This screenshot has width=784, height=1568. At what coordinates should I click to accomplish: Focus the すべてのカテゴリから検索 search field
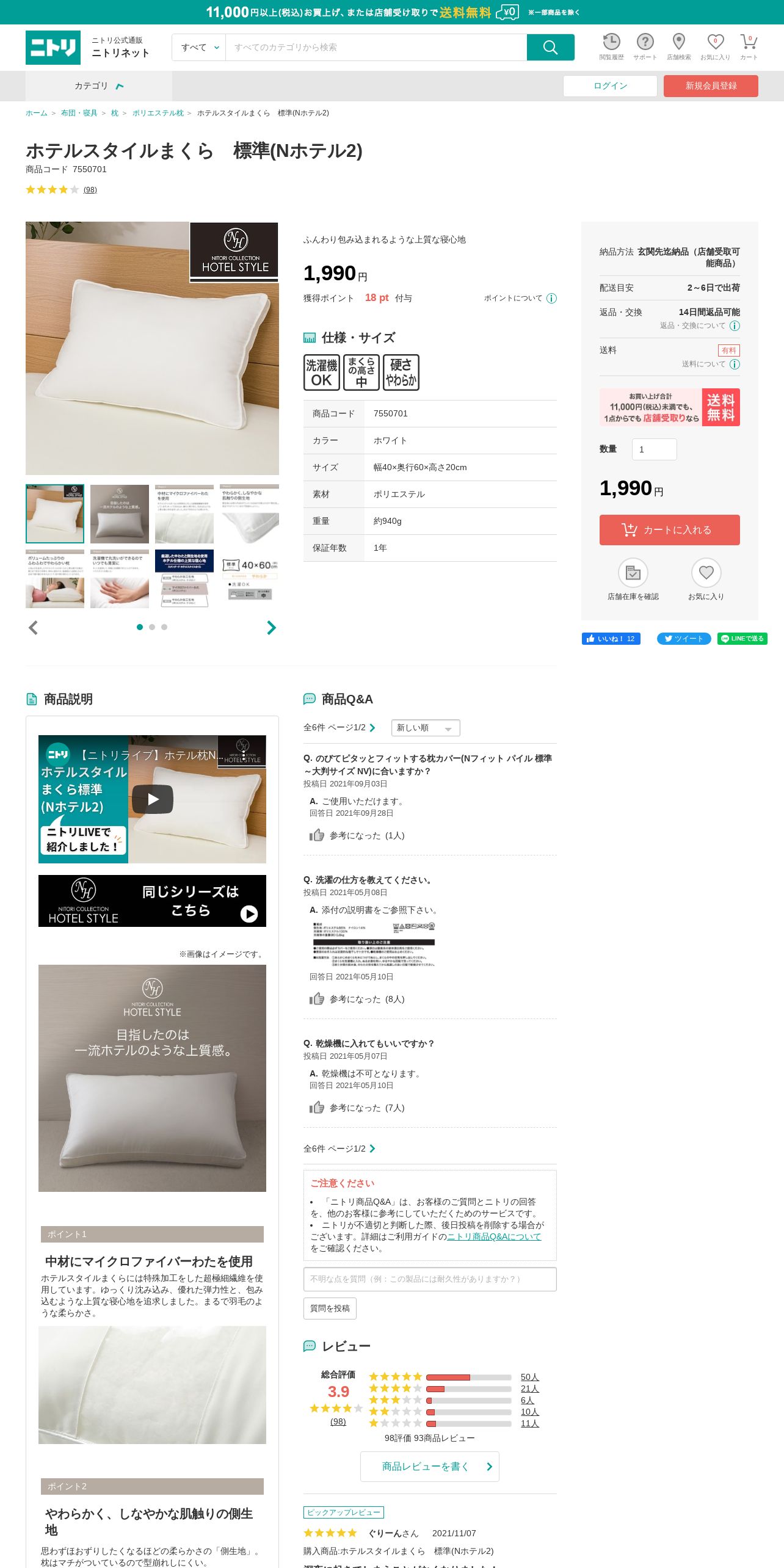[x=376, y=48]
